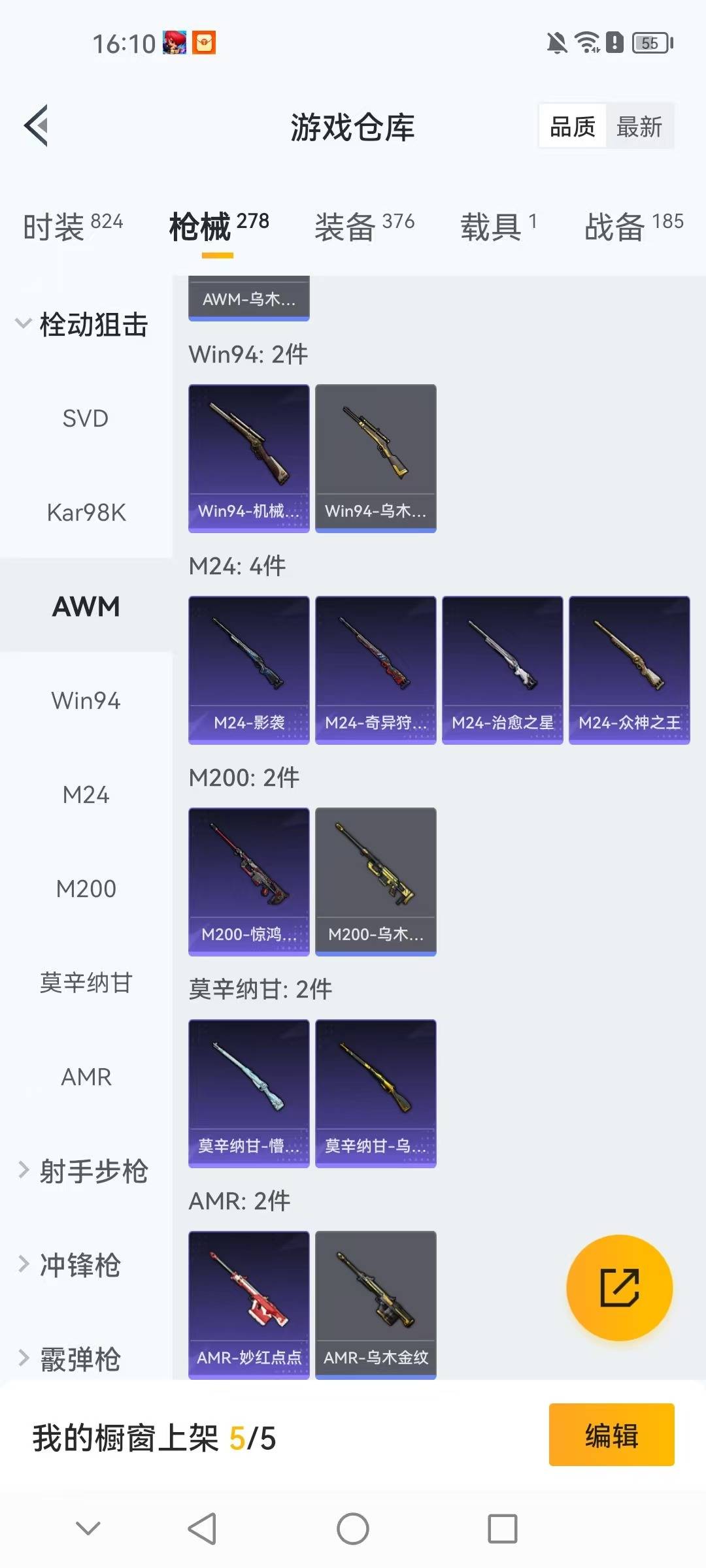Screen dimensions: 706x1568
Task: Select Kar98K in the sidebar
Action: (85, 513)
